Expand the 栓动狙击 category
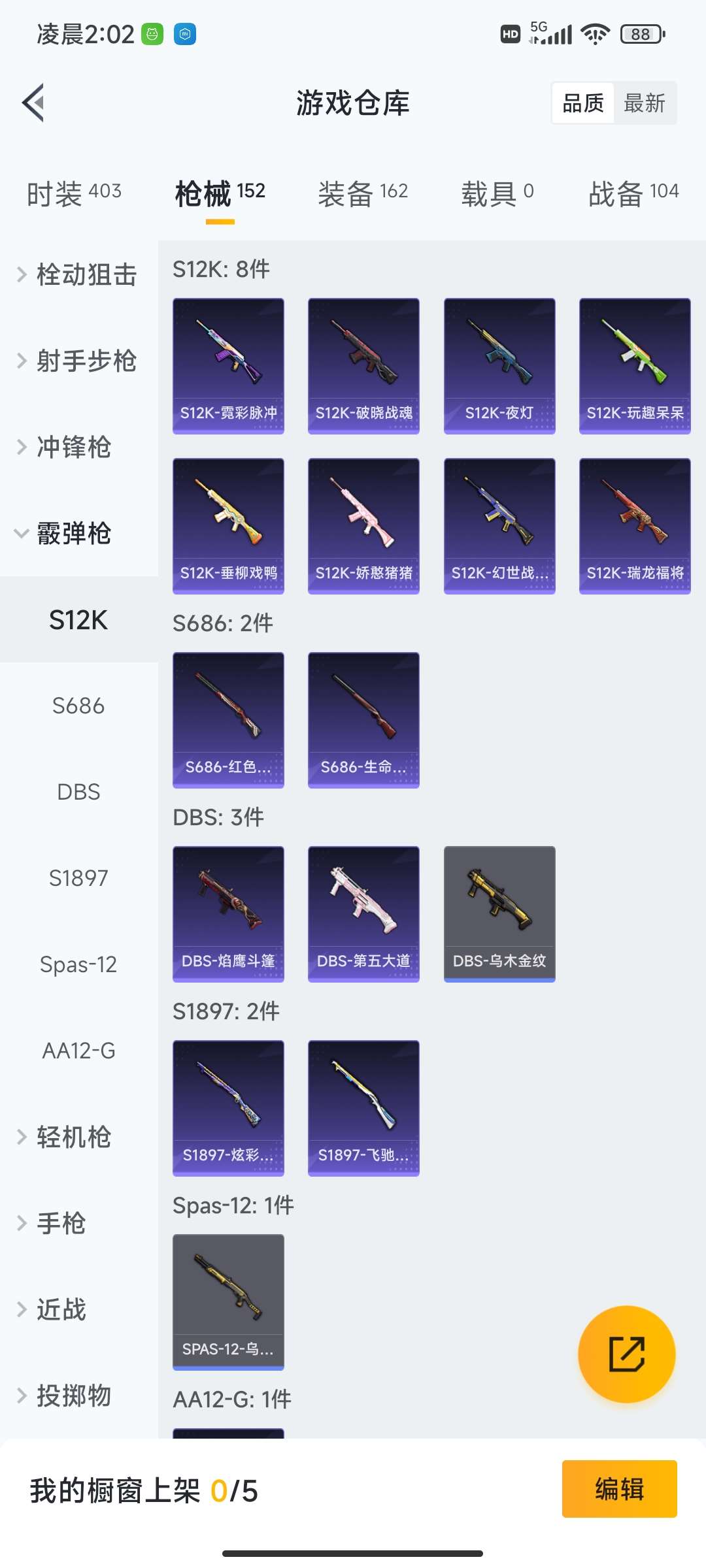Screen dimensions: 706x1568 click(x=78, y=274)
